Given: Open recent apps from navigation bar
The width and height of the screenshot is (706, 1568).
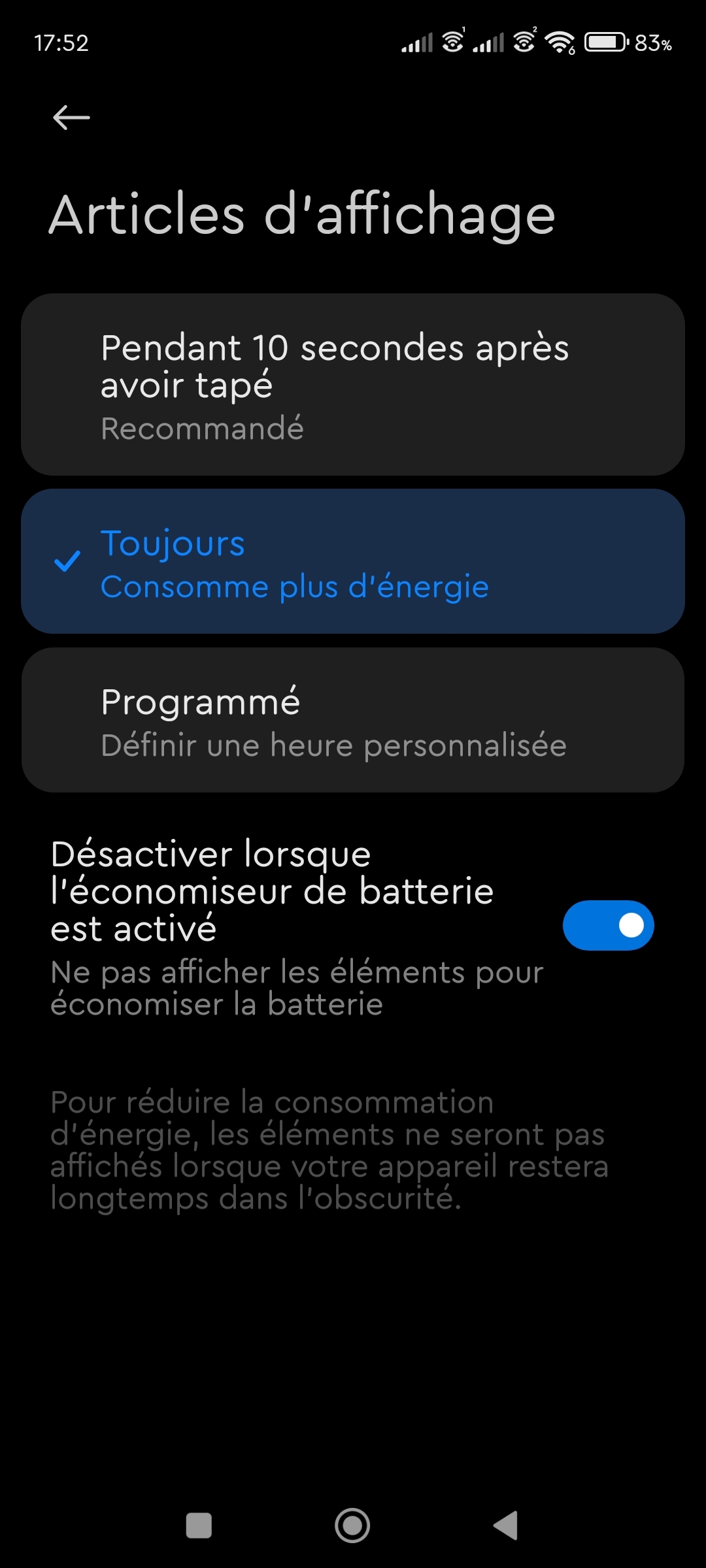Looking at the screenshot, I should tap(199, 1526).
